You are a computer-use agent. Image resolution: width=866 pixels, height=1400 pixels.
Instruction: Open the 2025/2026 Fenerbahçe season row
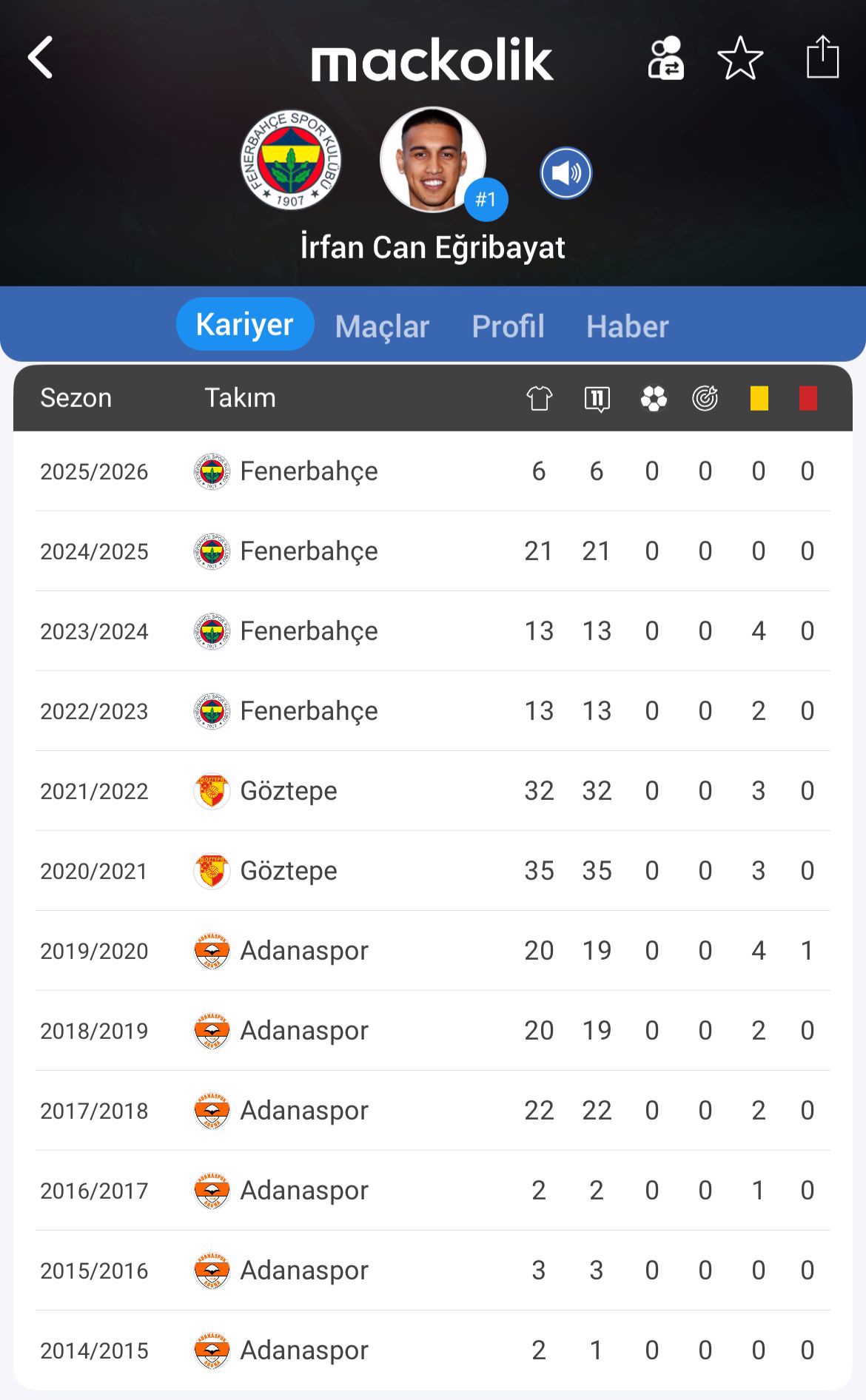432,471
